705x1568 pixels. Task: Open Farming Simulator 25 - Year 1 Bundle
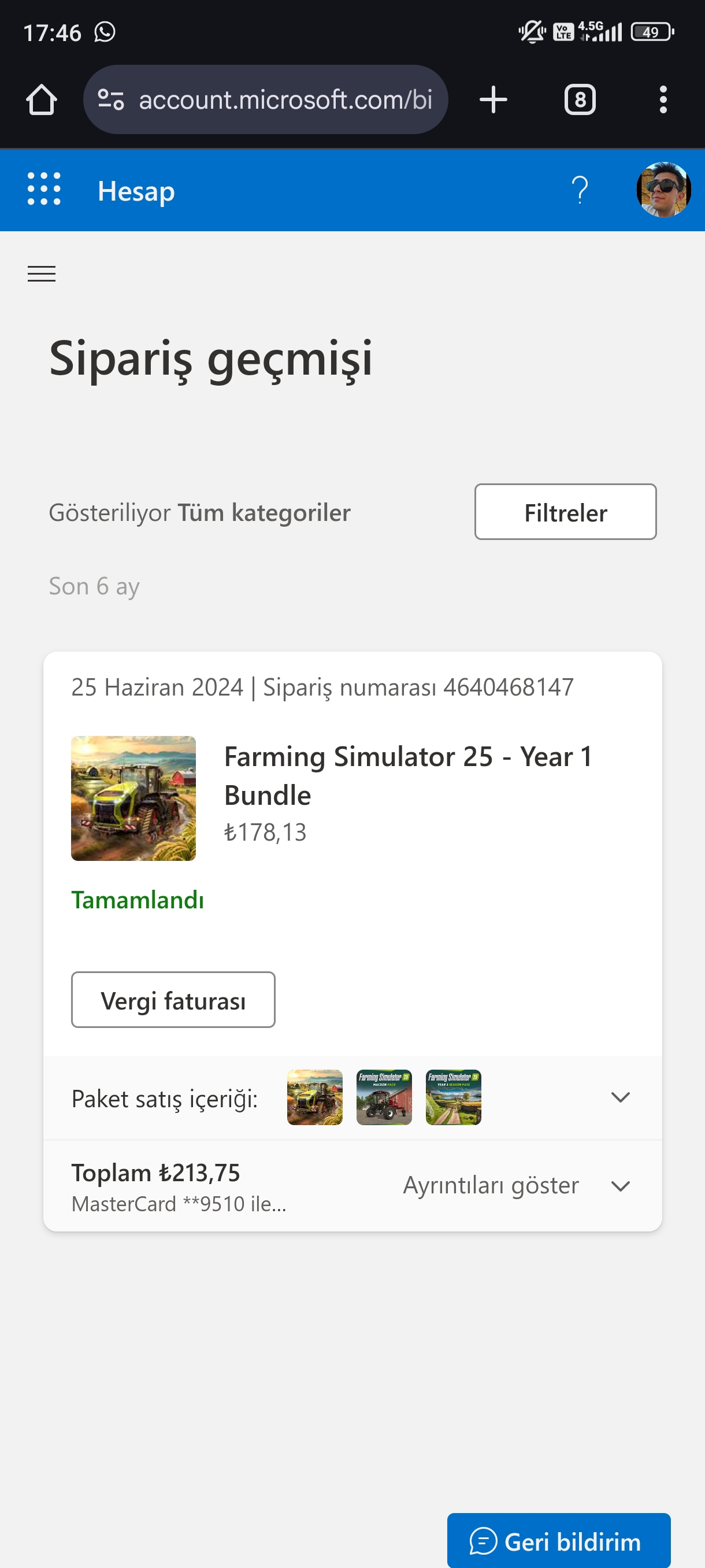click(407, 775)
